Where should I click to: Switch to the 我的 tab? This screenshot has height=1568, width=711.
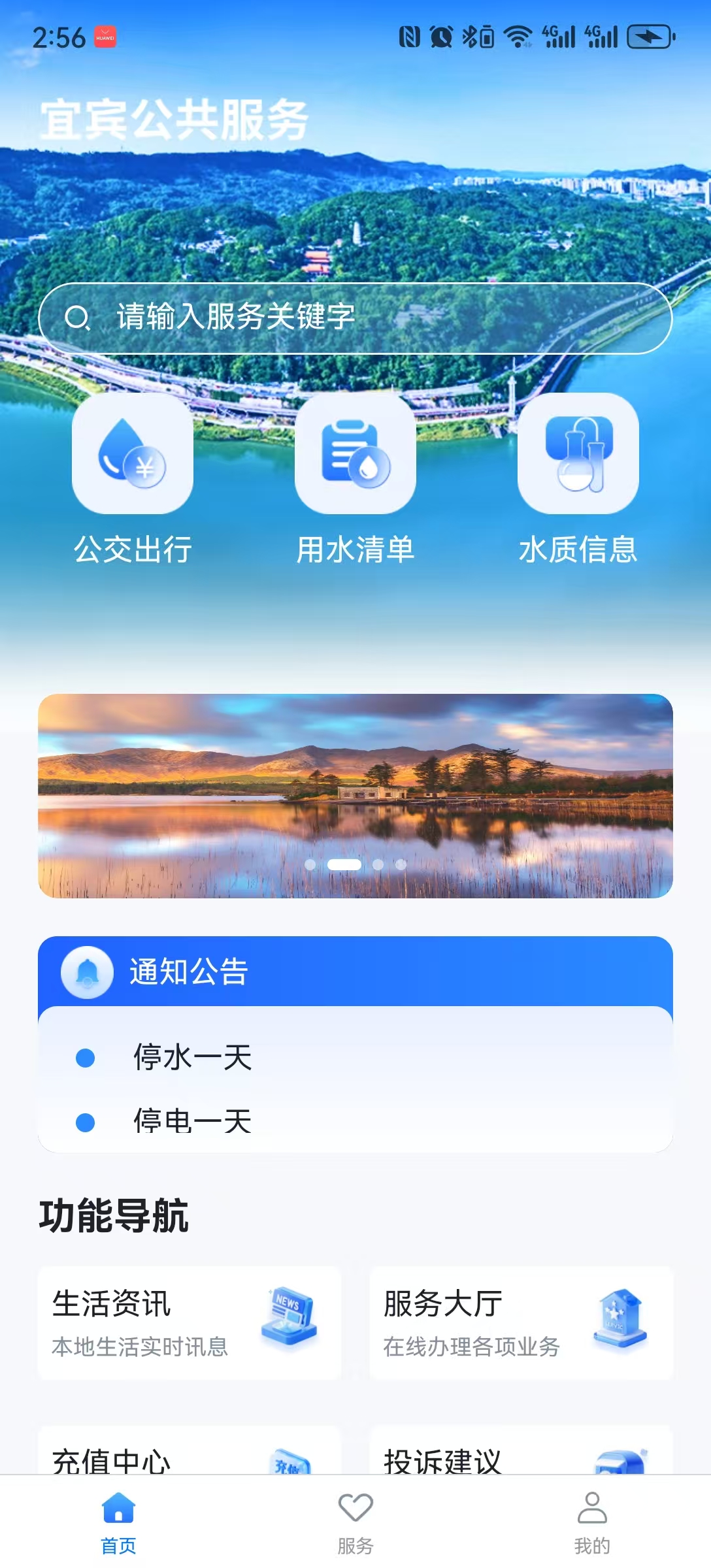point(592,1522)
